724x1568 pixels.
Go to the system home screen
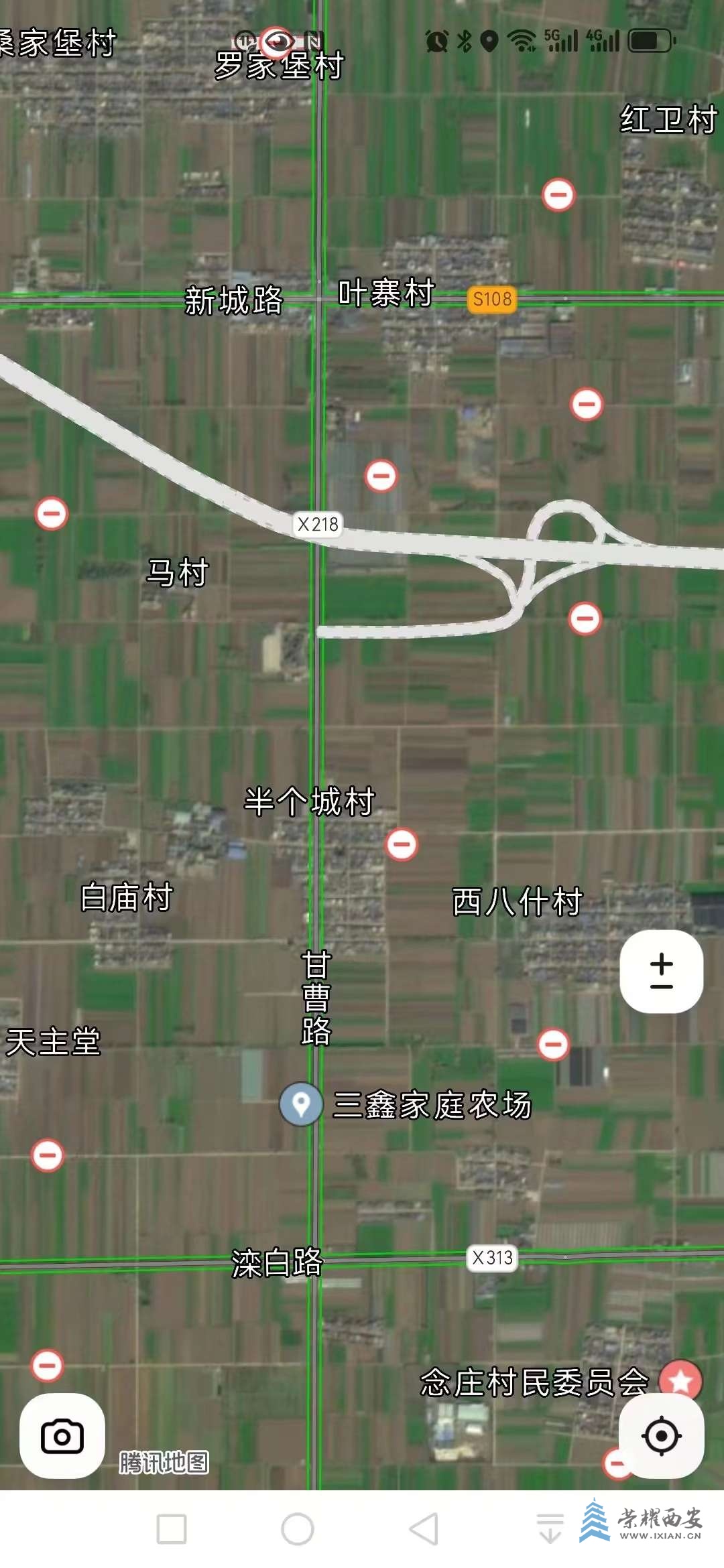298,1529
